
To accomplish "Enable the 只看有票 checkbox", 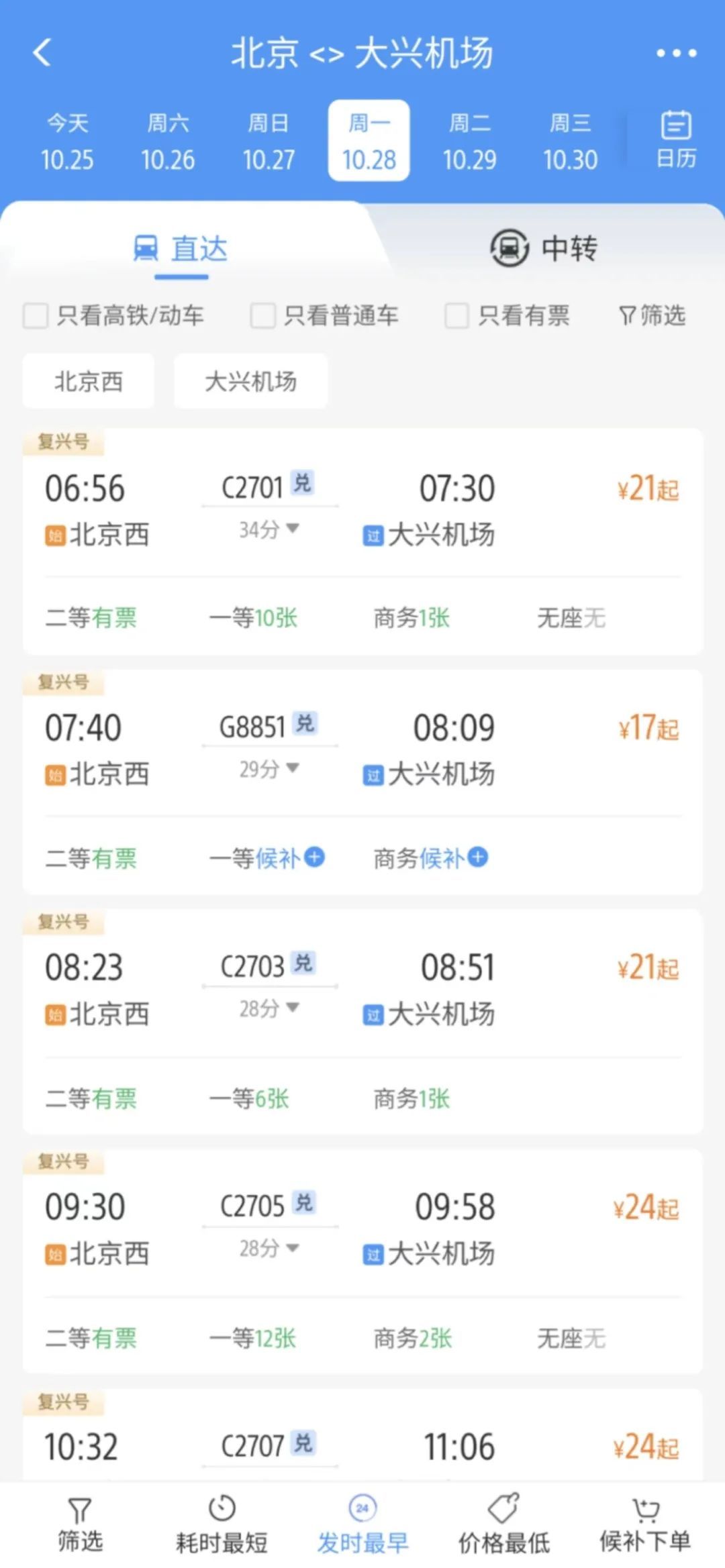I will (x=457, y=315).
